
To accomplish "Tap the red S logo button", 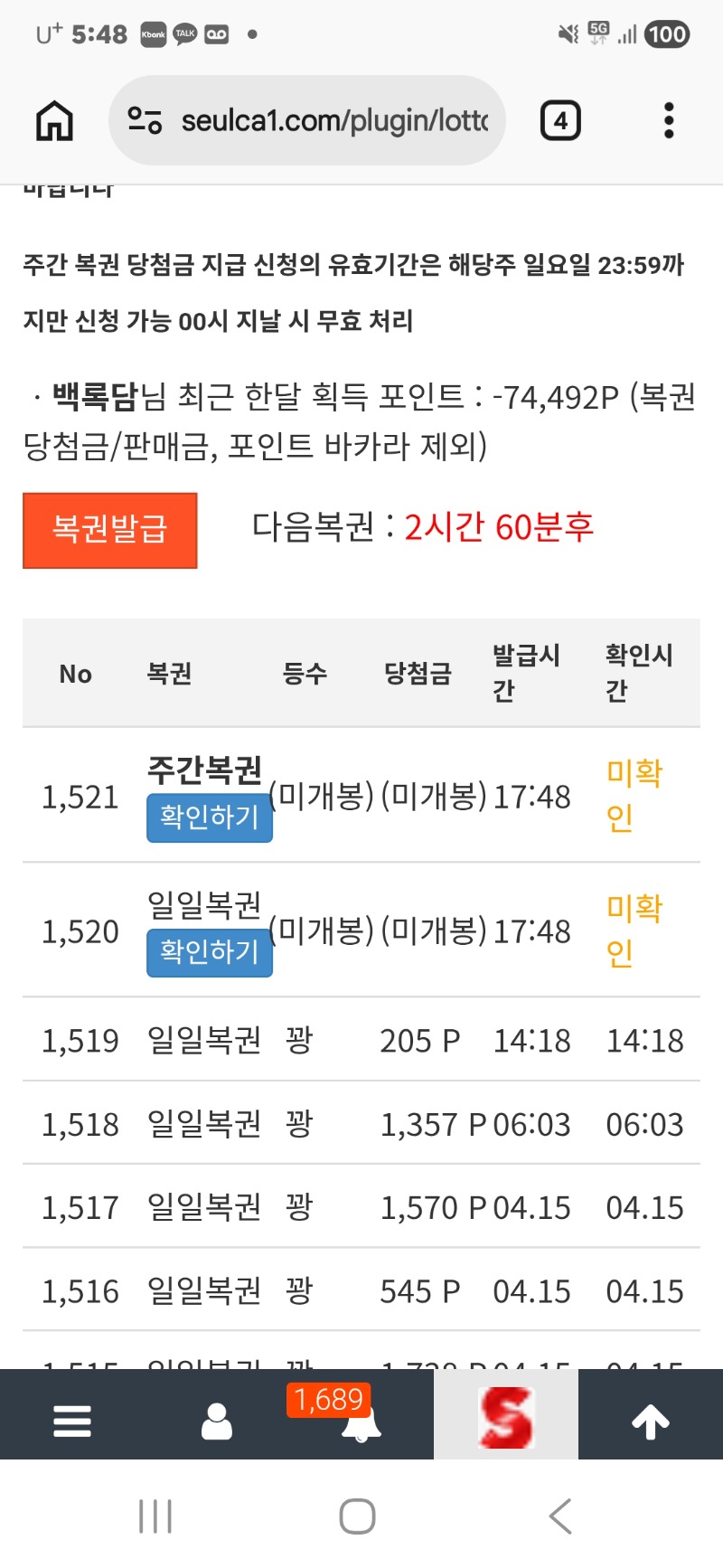I will point(506,1417).
